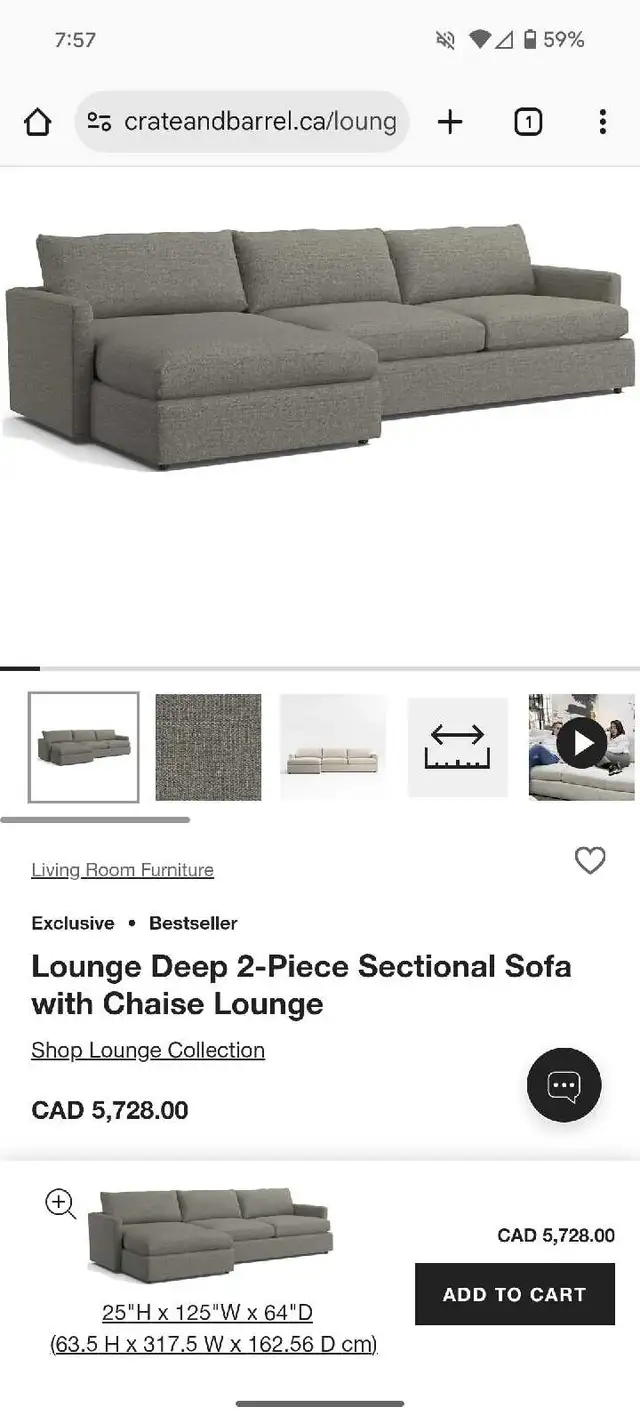Open Shop Lounge Collection link
Viewport: 640px width, 1422px height.
coord(148,1050)
